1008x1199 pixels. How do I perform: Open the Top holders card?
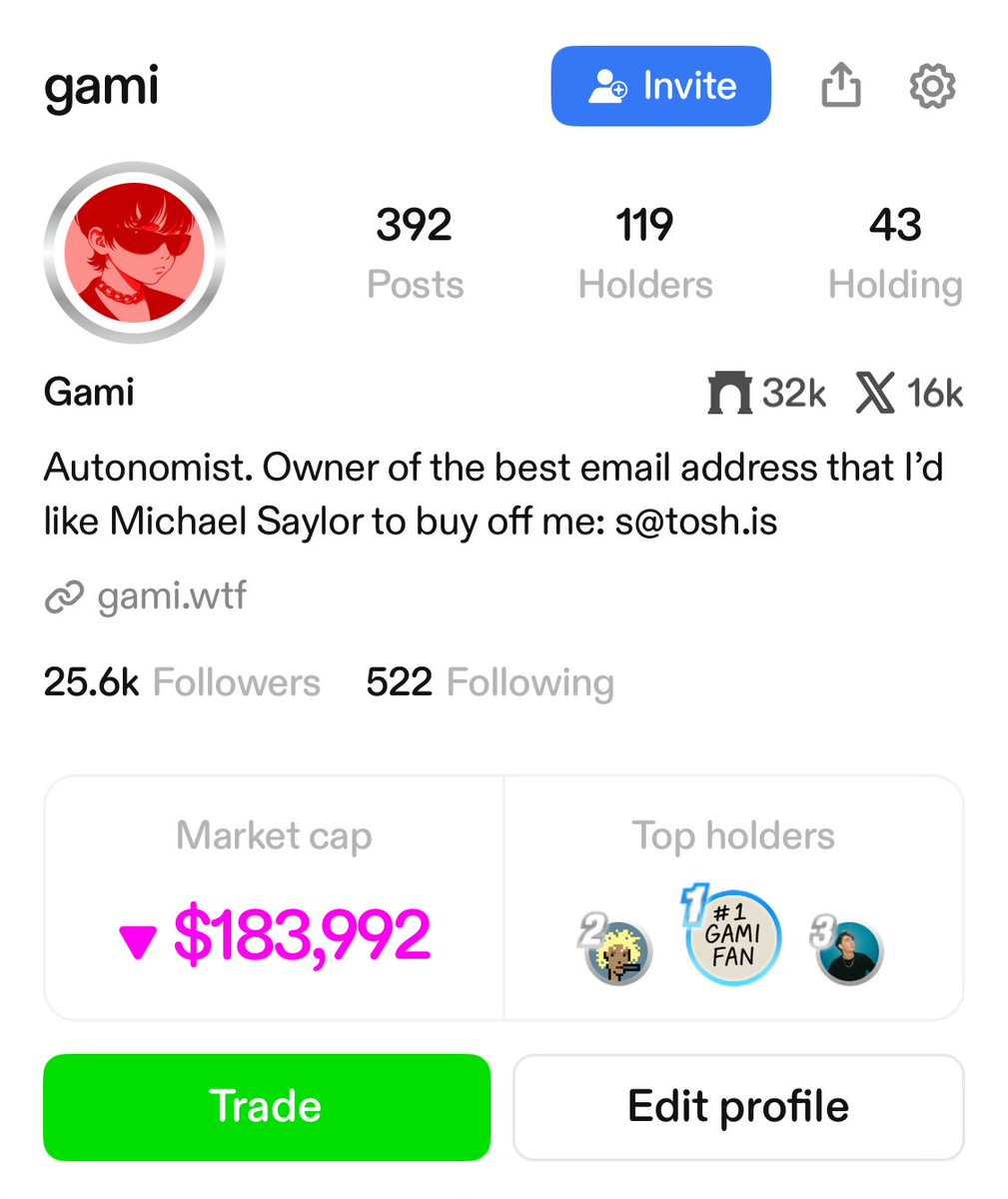click(x=734, y=898)
